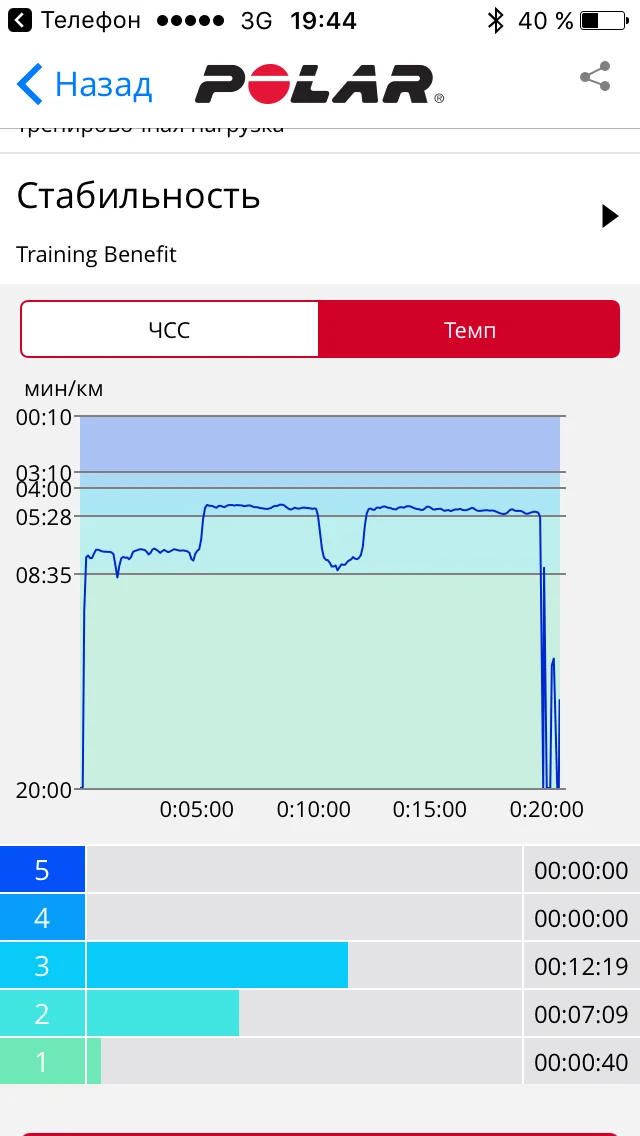
Task: Switch the chart to ЧСС
Action: tap(170, 330)
